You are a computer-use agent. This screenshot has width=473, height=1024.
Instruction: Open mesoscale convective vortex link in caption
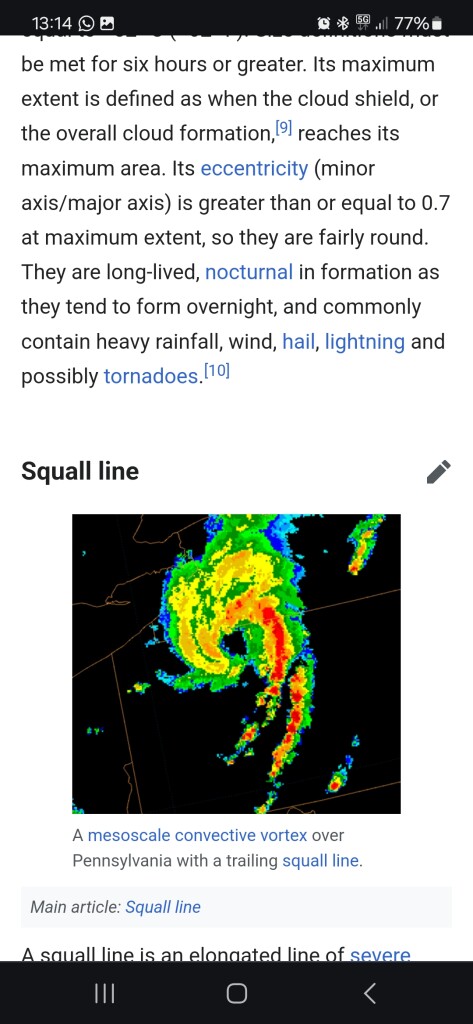coord(197,835)
